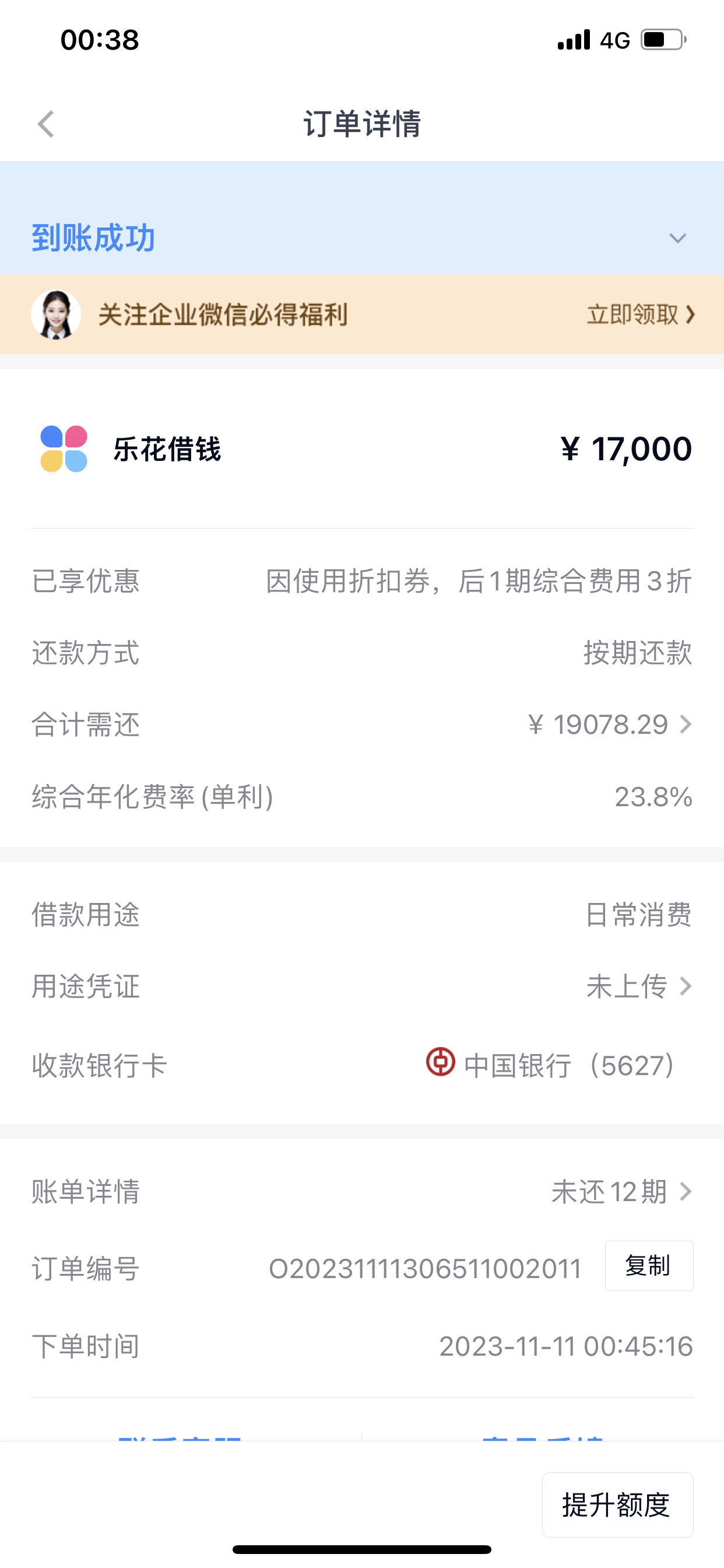The height and width of the screenshot is (1568, 724).
Task: Open the 合计需还 repayment total details
Action: pyautogui.click(x=362, y=724)
